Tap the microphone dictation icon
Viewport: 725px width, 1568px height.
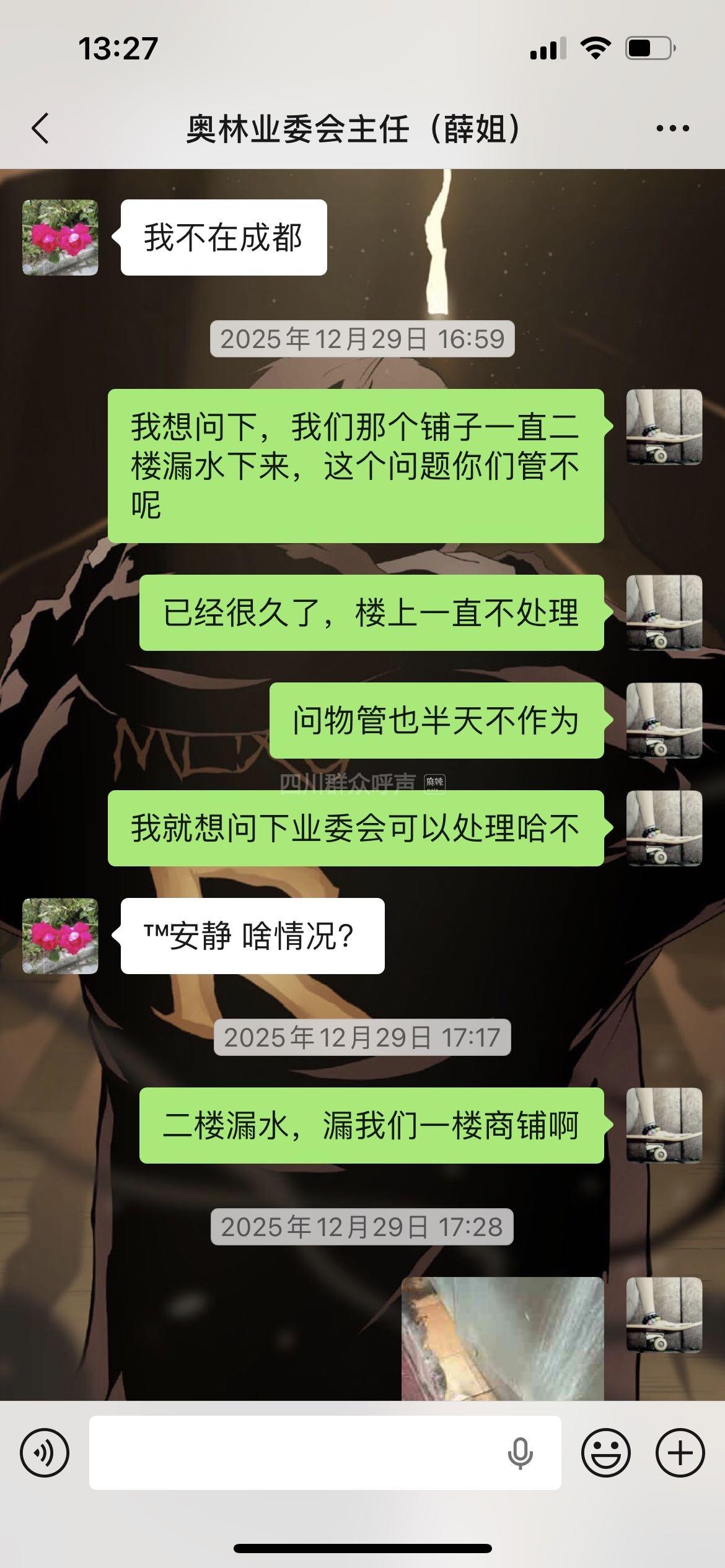tap(520, 1453)
